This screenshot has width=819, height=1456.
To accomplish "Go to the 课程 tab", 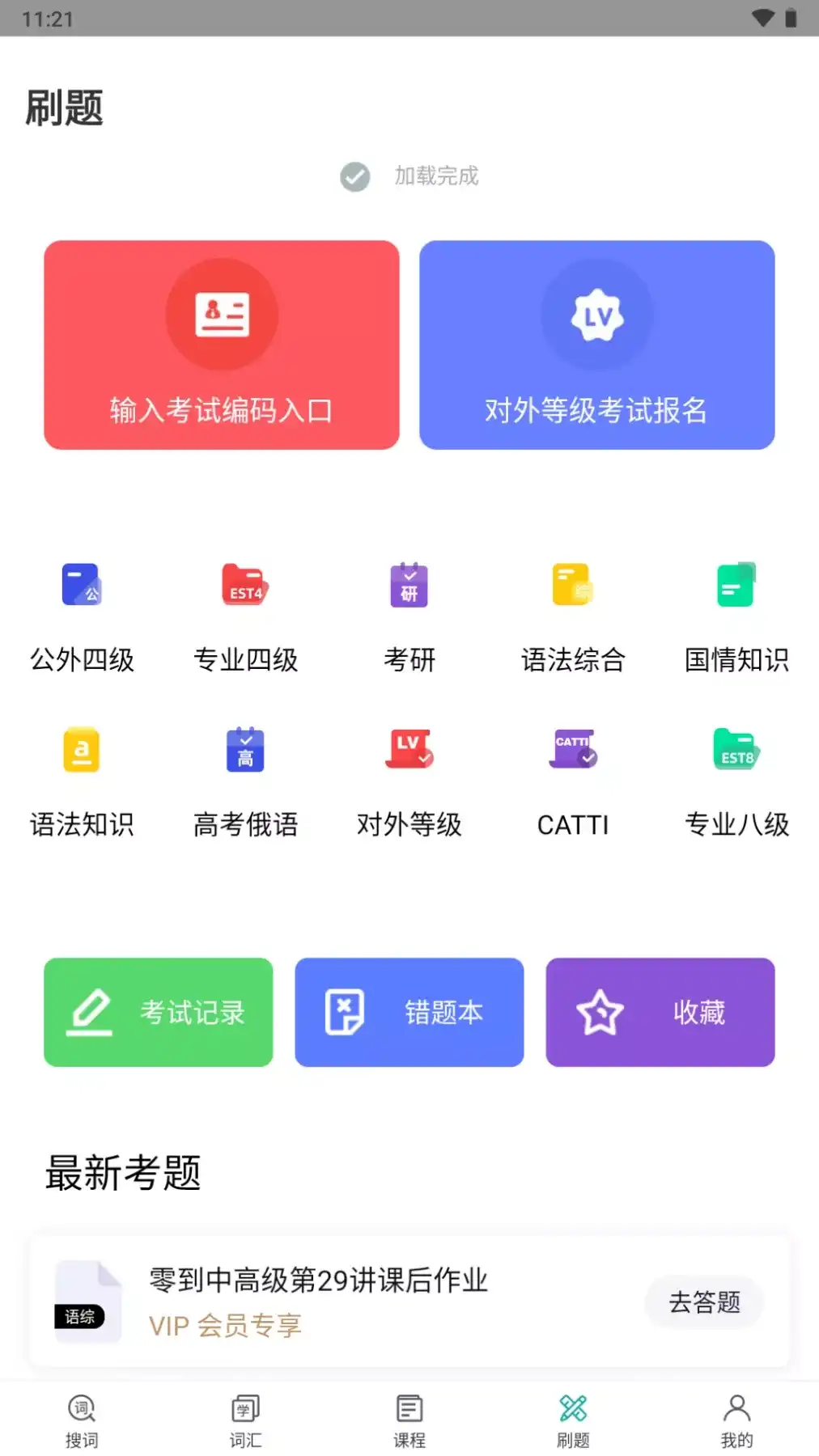I will pos(409,1420).
